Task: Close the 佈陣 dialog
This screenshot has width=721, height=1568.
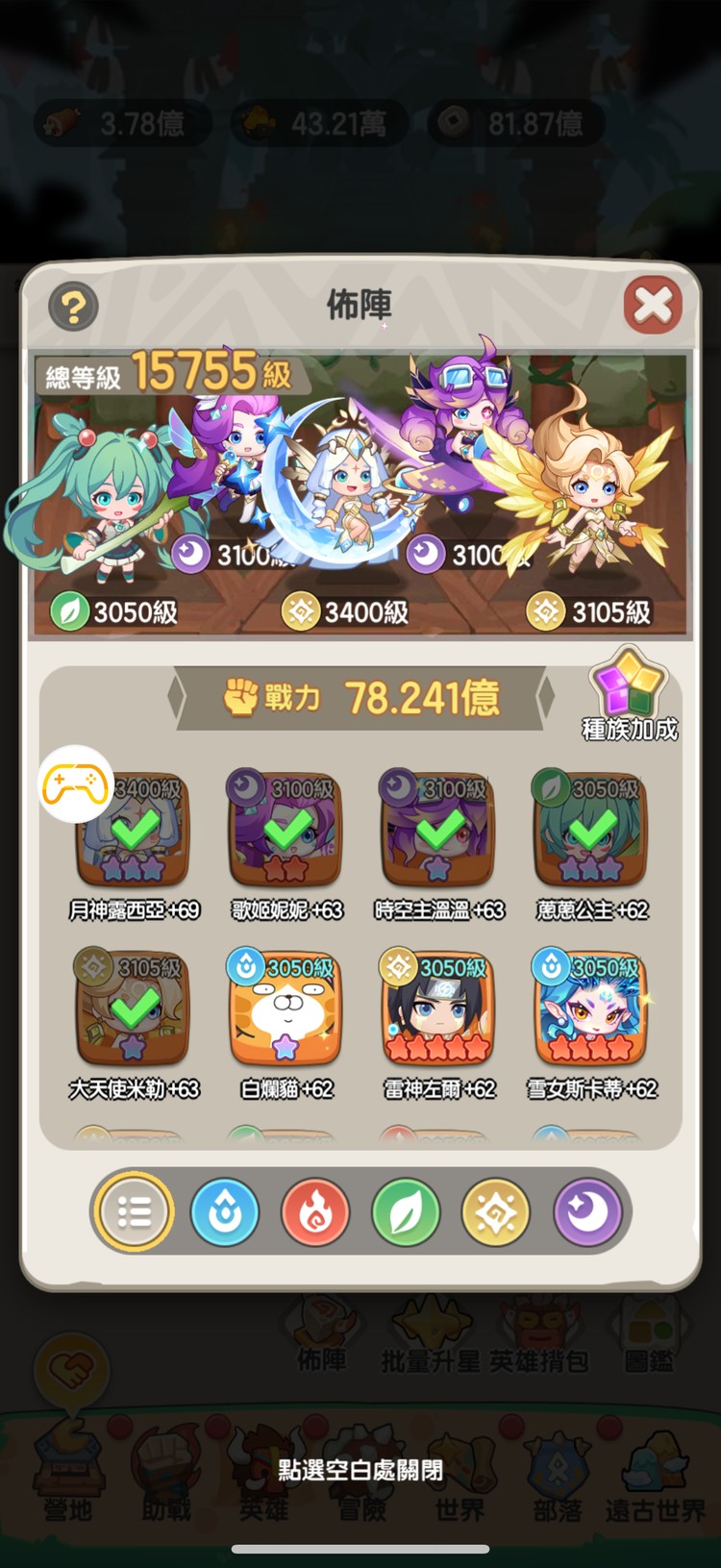Action: point(652,306)
